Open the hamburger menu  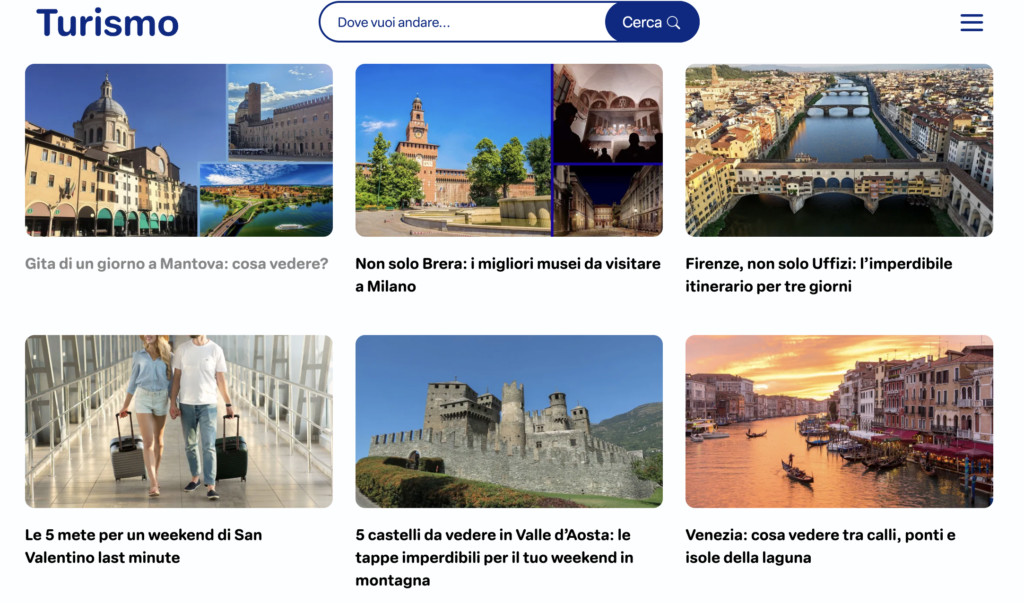click(x=971, y=23)
